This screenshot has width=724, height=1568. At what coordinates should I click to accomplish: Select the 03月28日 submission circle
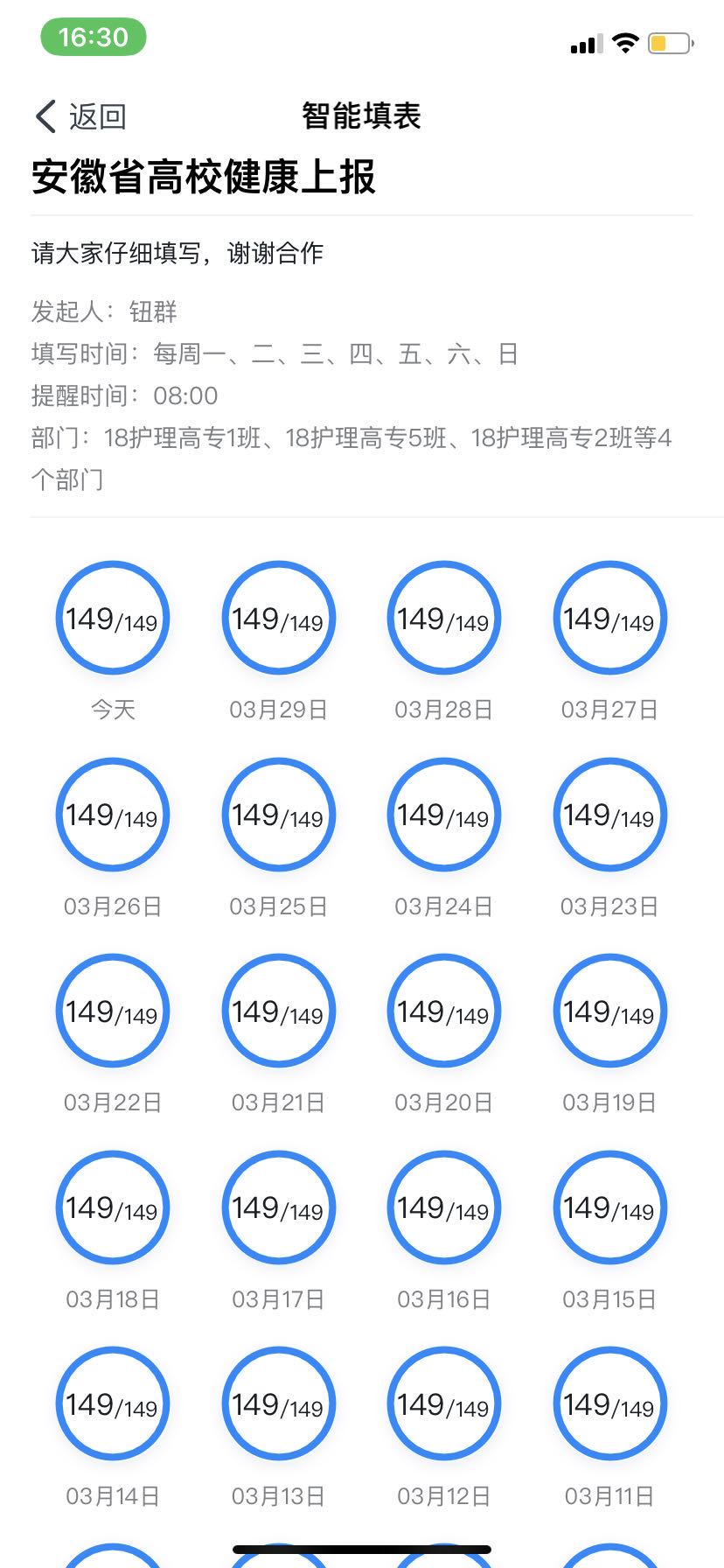click(443, 619)
